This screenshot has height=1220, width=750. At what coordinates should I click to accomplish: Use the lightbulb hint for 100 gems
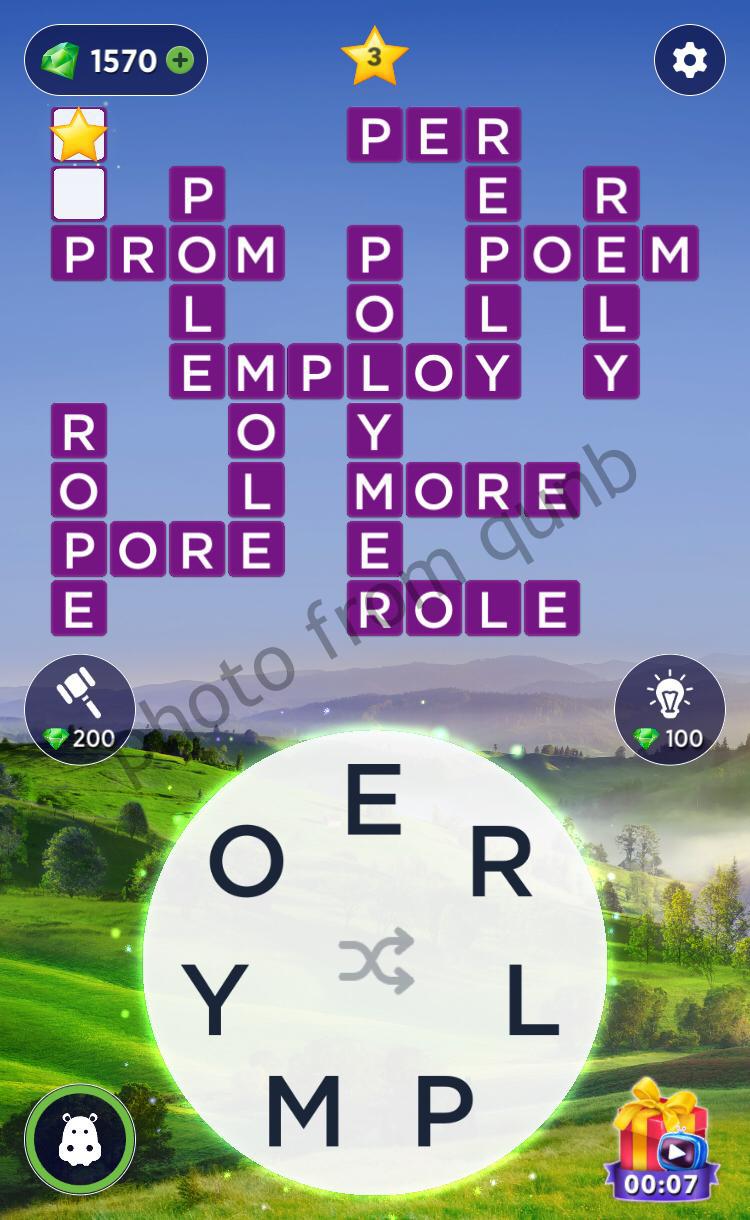point(669,710)
